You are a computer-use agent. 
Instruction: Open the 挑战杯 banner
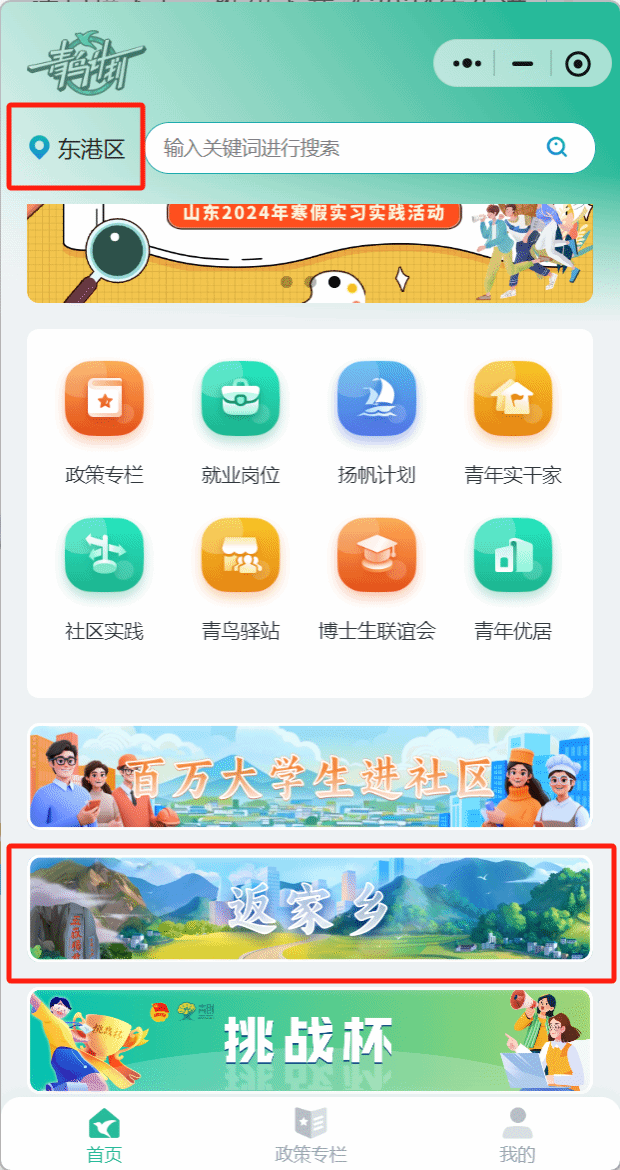tap(310, 1040)
